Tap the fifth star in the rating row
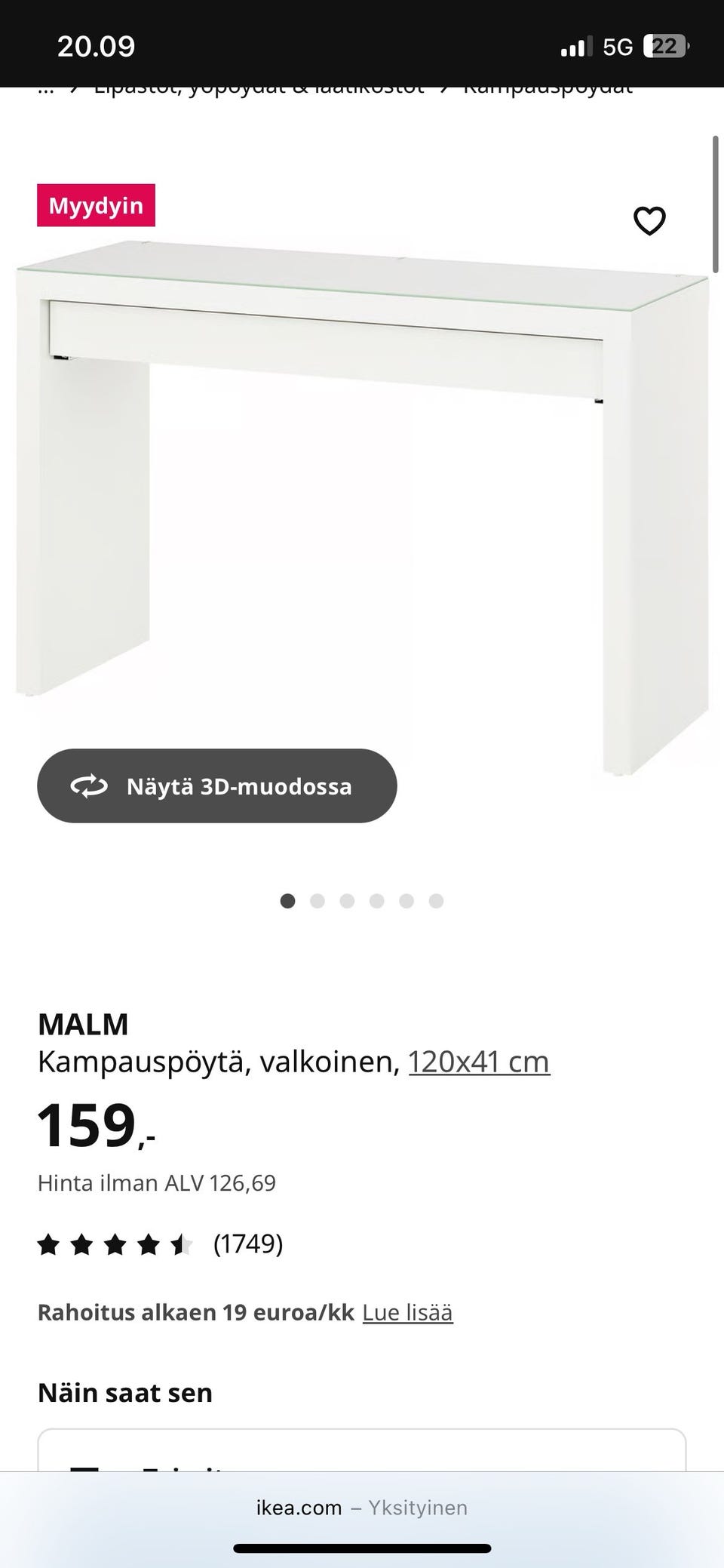 click(x=181, y=1245)
